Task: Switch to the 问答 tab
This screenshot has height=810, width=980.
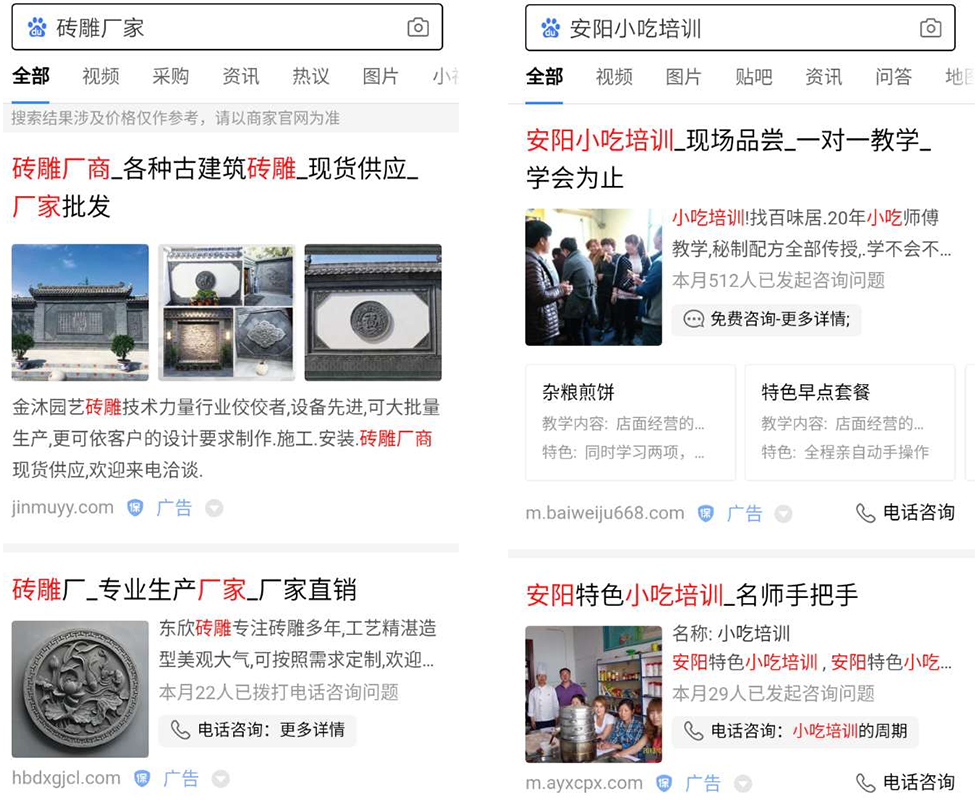Action: (x=894, y=77)
